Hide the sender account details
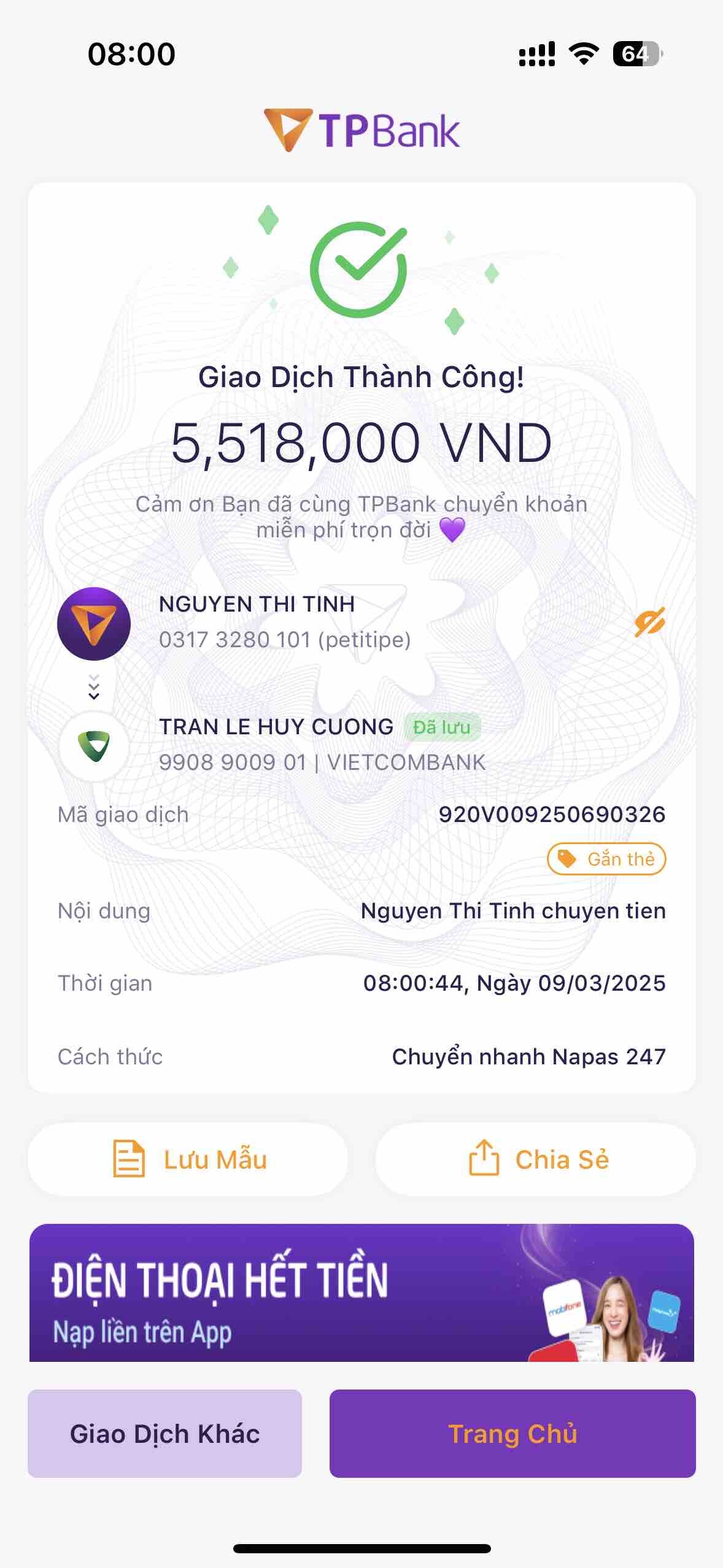 coord(649,623)
